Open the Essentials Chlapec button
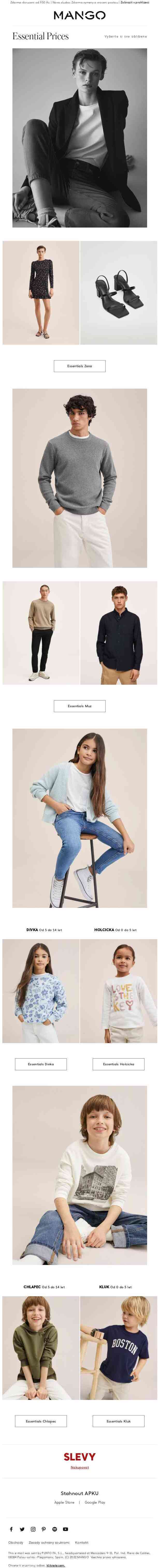The image size is (158, 1568). point(41,1421)
